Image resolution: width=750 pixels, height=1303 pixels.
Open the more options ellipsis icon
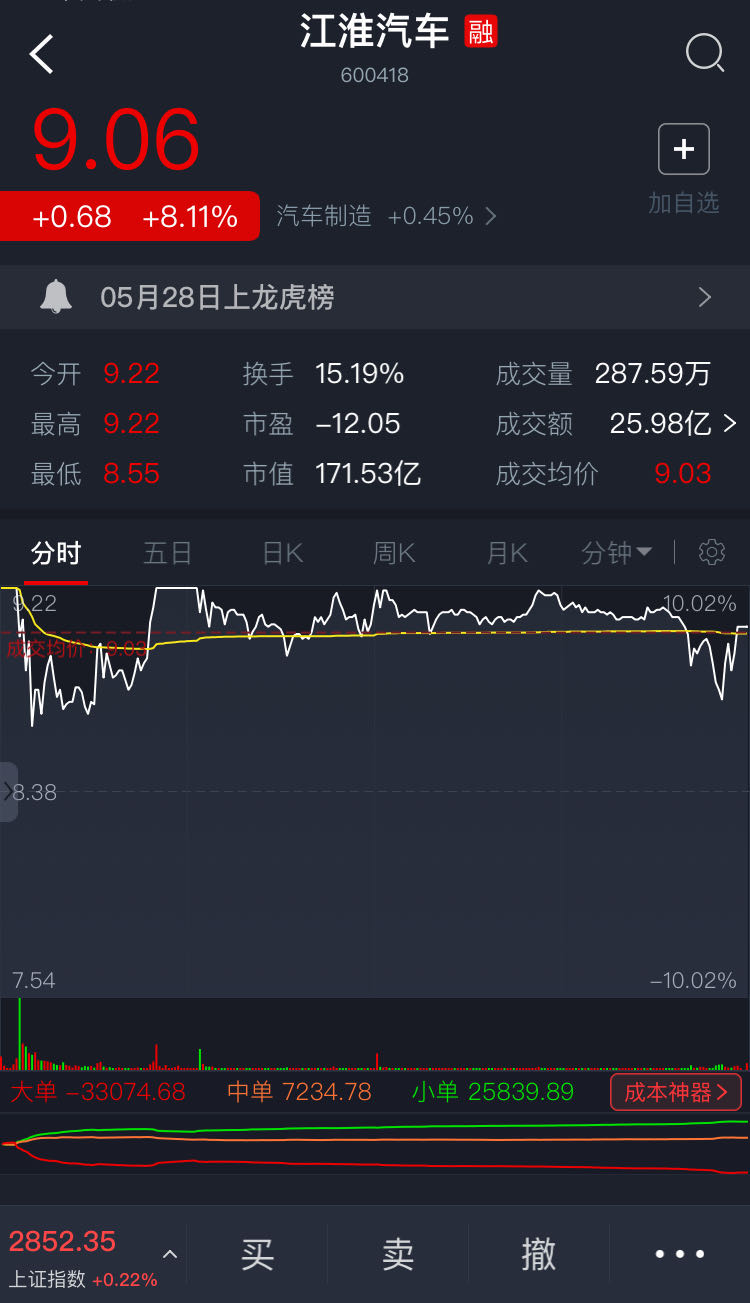[x=680, y=1253]
